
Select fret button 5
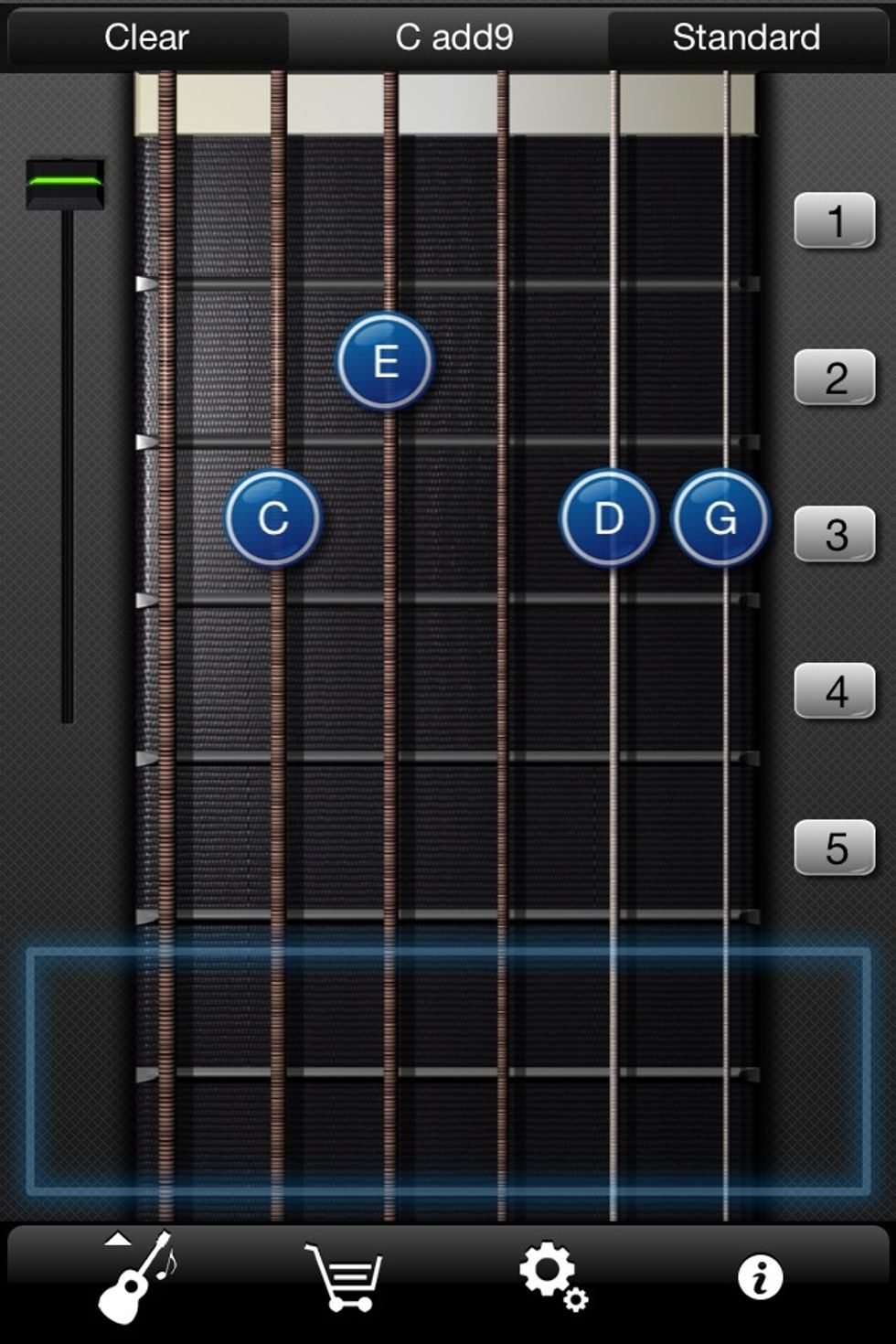coord(835,848)
